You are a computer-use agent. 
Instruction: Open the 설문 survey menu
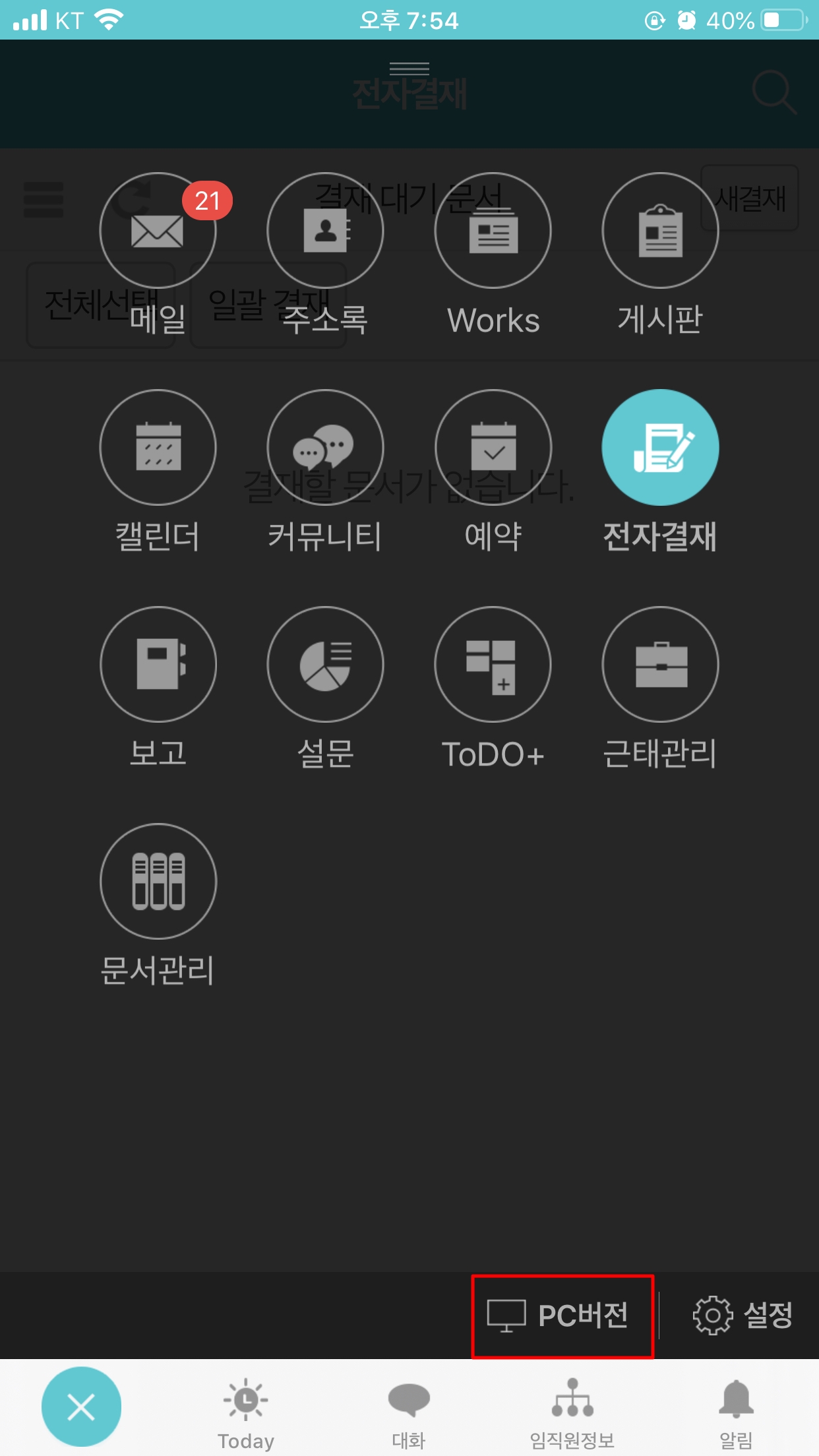click(x=325, y=665)
